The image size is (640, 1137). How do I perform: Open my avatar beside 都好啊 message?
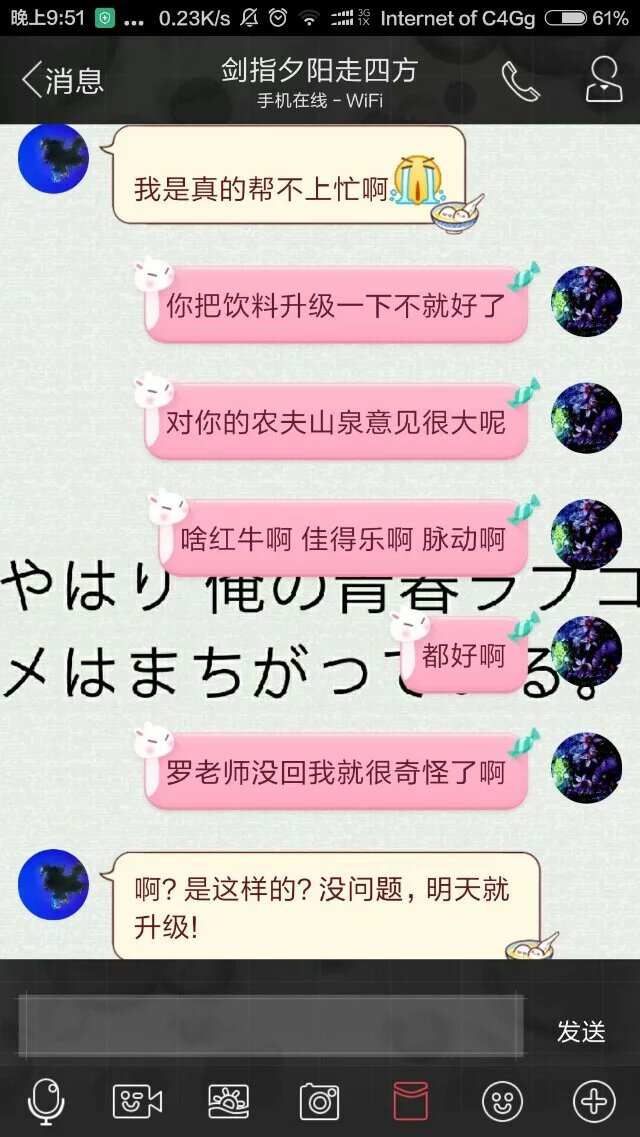[x=587, y=651]
